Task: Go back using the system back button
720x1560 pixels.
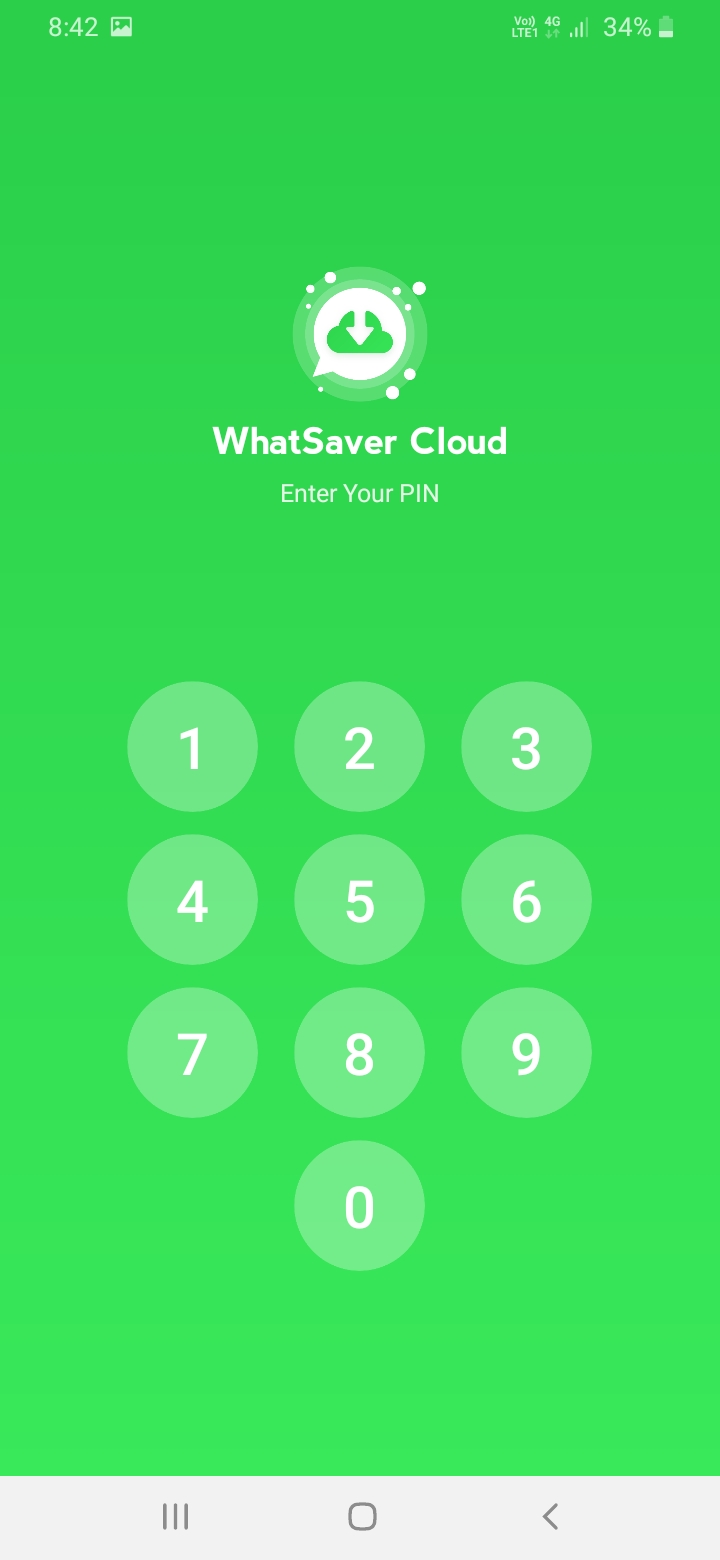Action: point(549,1516)
